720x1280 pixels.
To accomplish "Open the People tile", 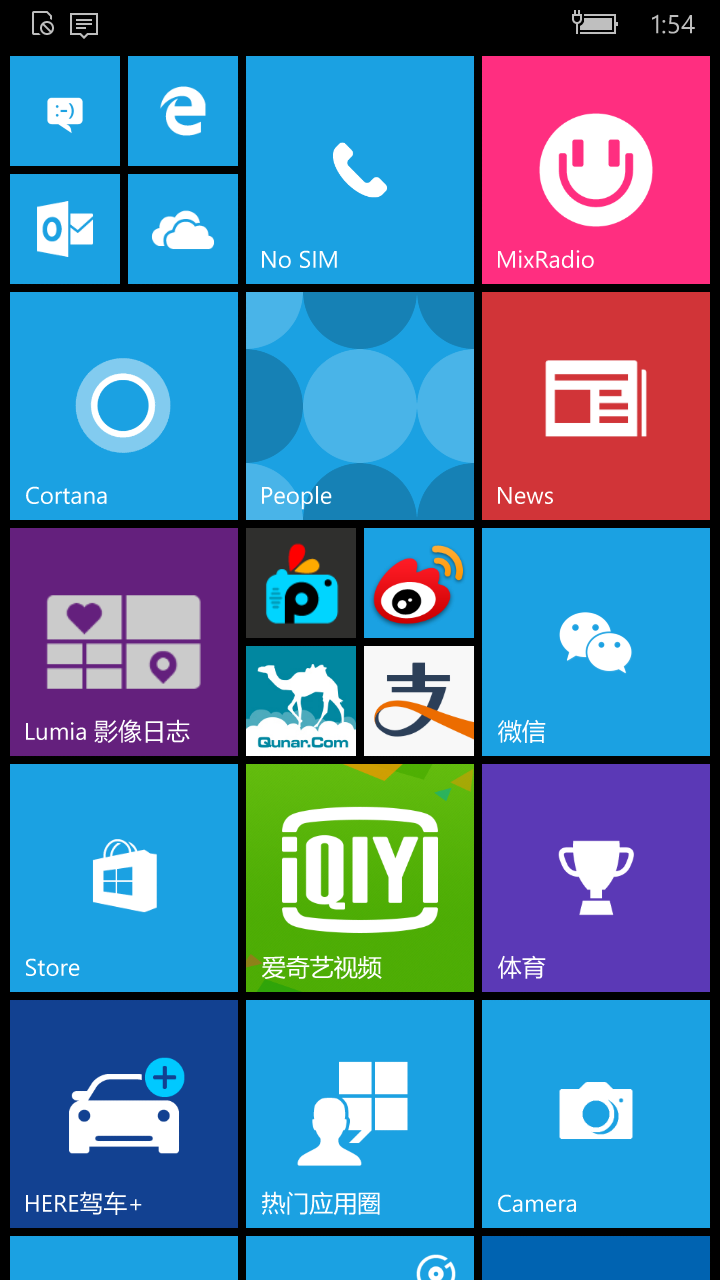I will tap(360, 406).
